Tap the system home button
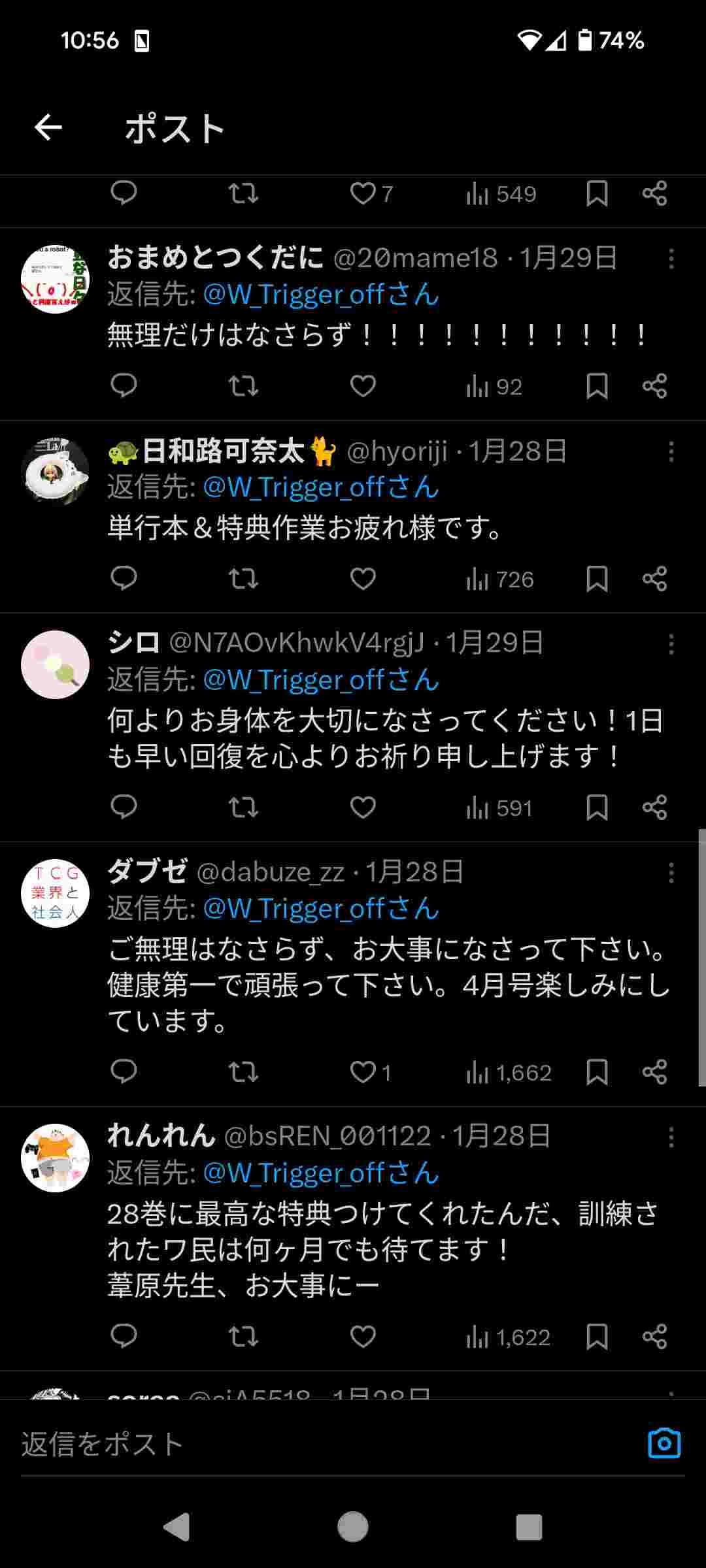This screenshot has width=706, height=1568. [353, 1527]
